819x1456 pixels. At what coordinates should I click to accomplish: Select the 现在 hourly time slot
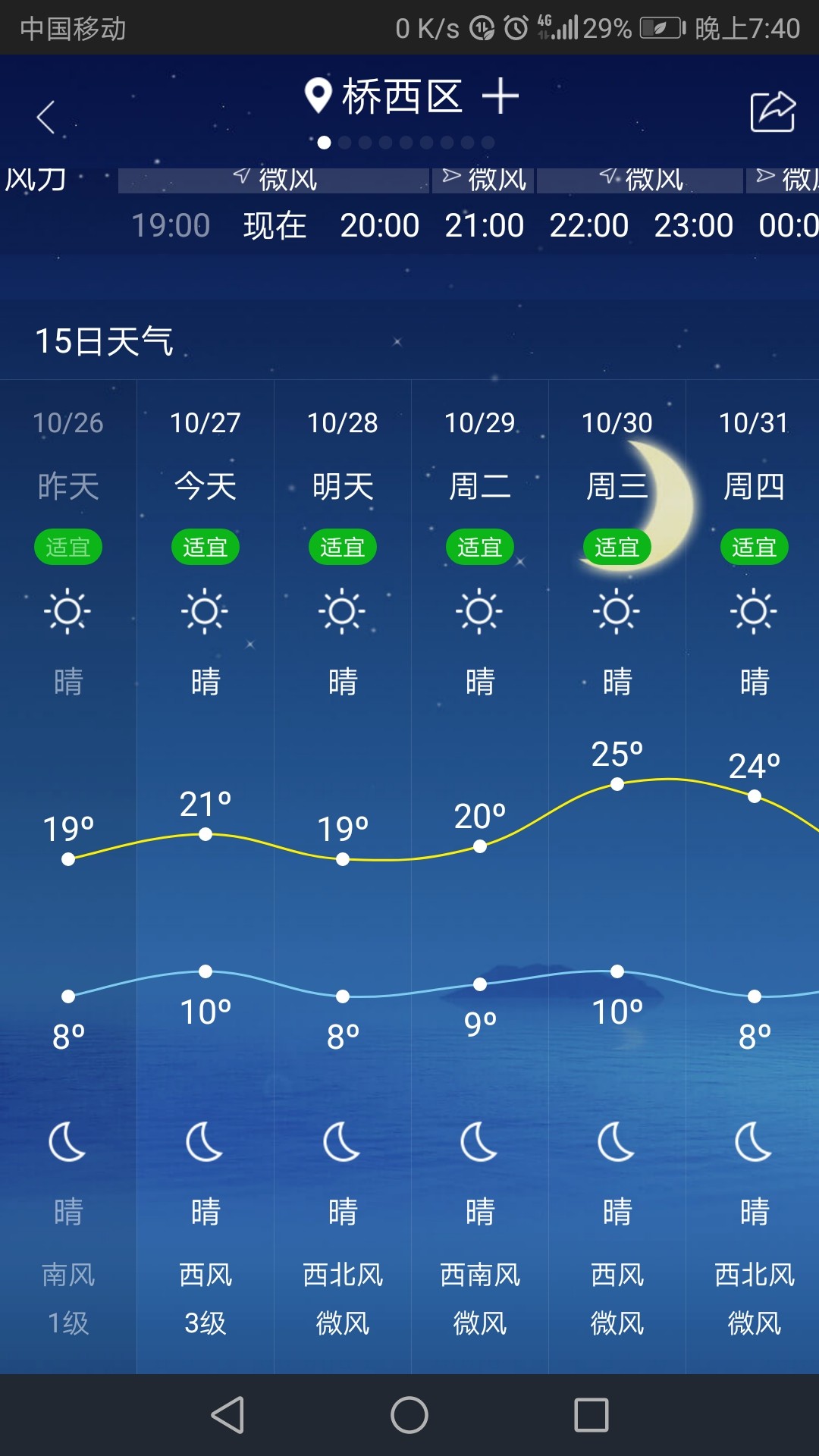[275, 224]
